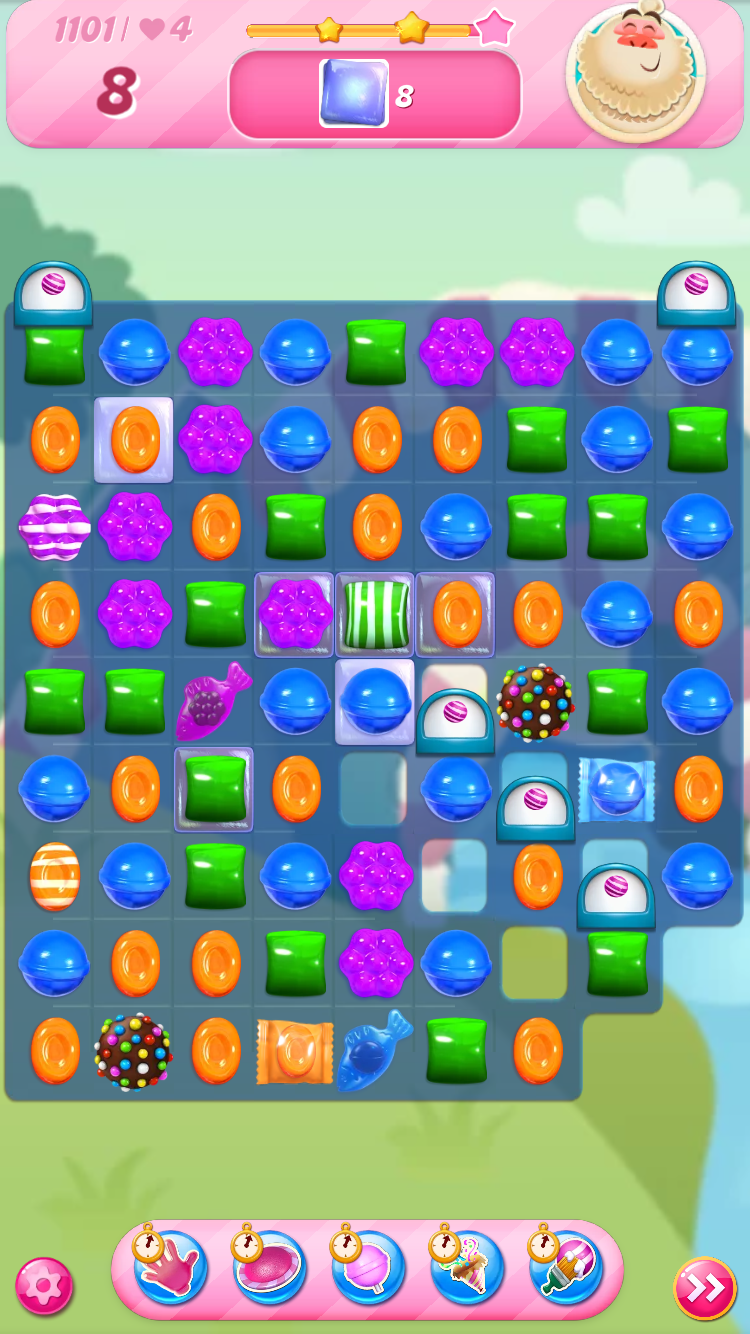Image resolution: width=750 pixels, height=1334 pixels.
Task: Activate the party popper booster
Action: (466, 1269)
